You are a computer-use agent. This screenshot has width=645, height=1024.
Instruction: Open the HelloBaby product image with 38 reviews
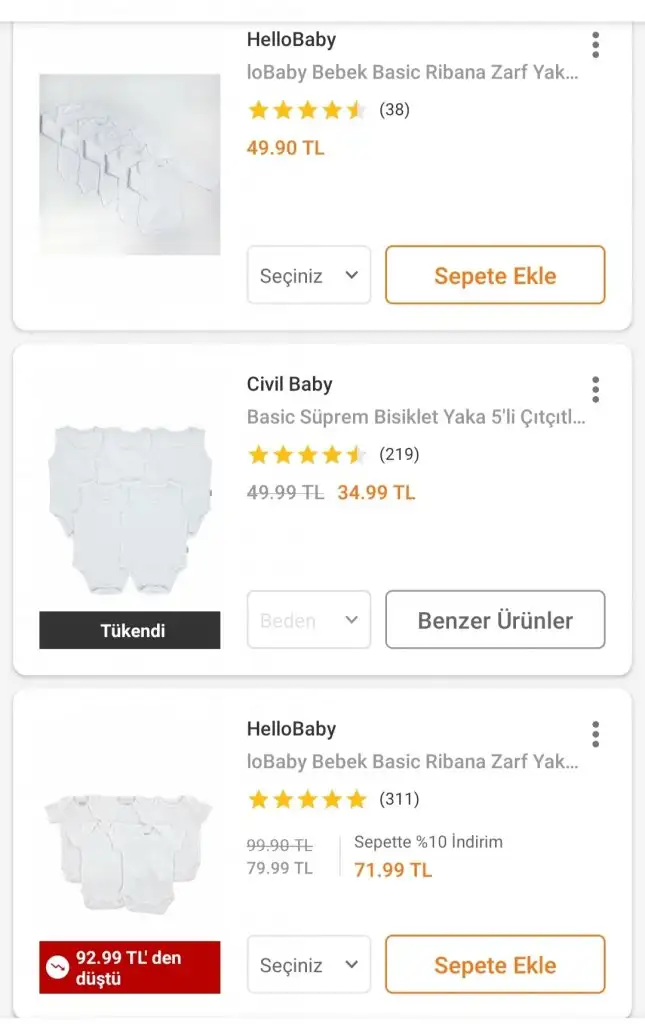[130, 165]
